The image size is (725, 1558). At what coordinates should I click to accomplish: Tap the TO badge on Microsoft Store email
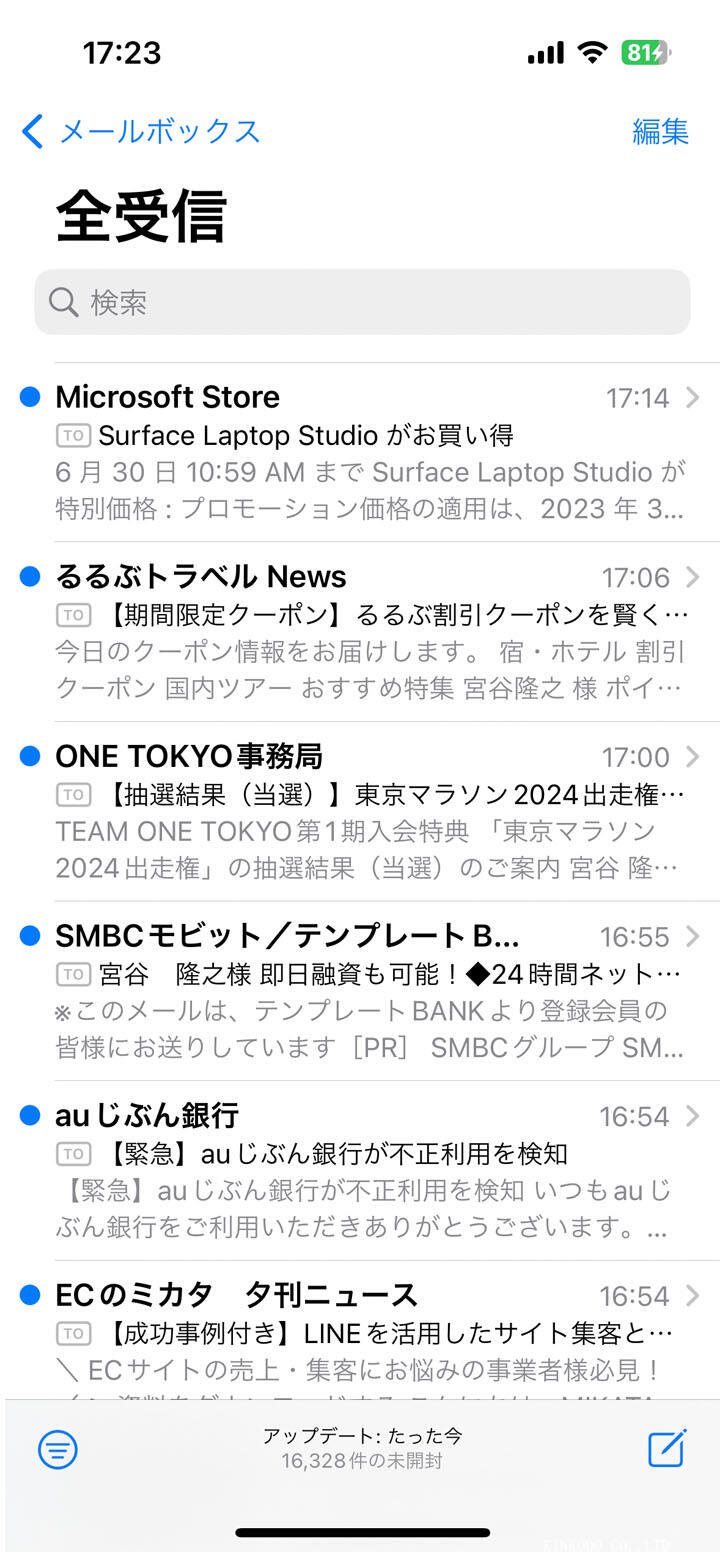click(x=72, y=435)
